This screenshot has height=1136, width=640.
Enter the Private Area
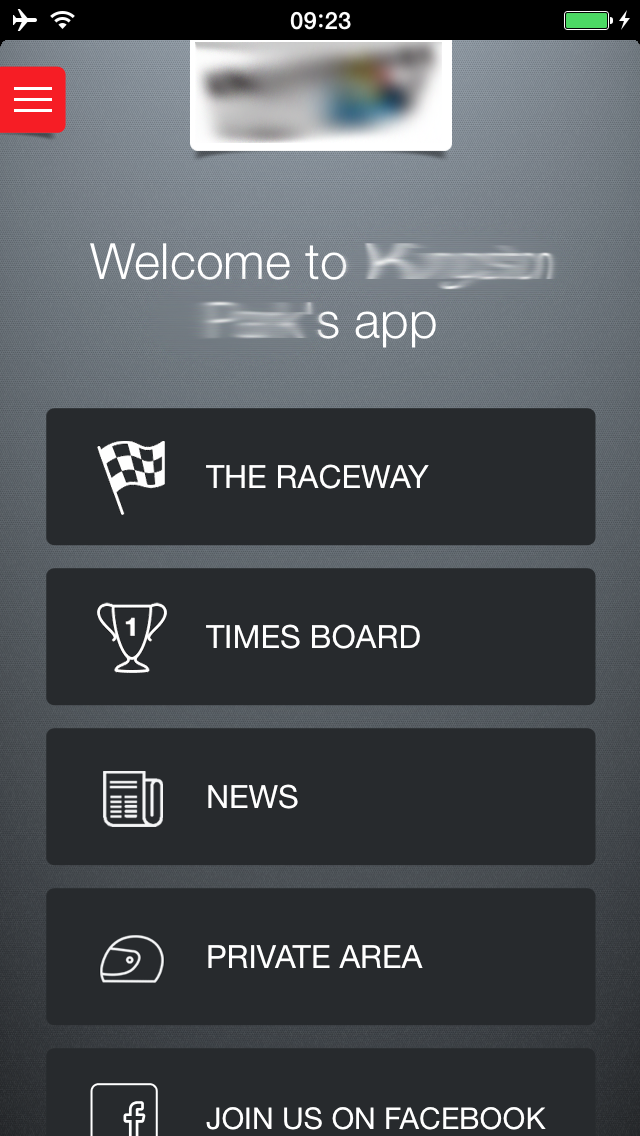(x=320, y=957)
